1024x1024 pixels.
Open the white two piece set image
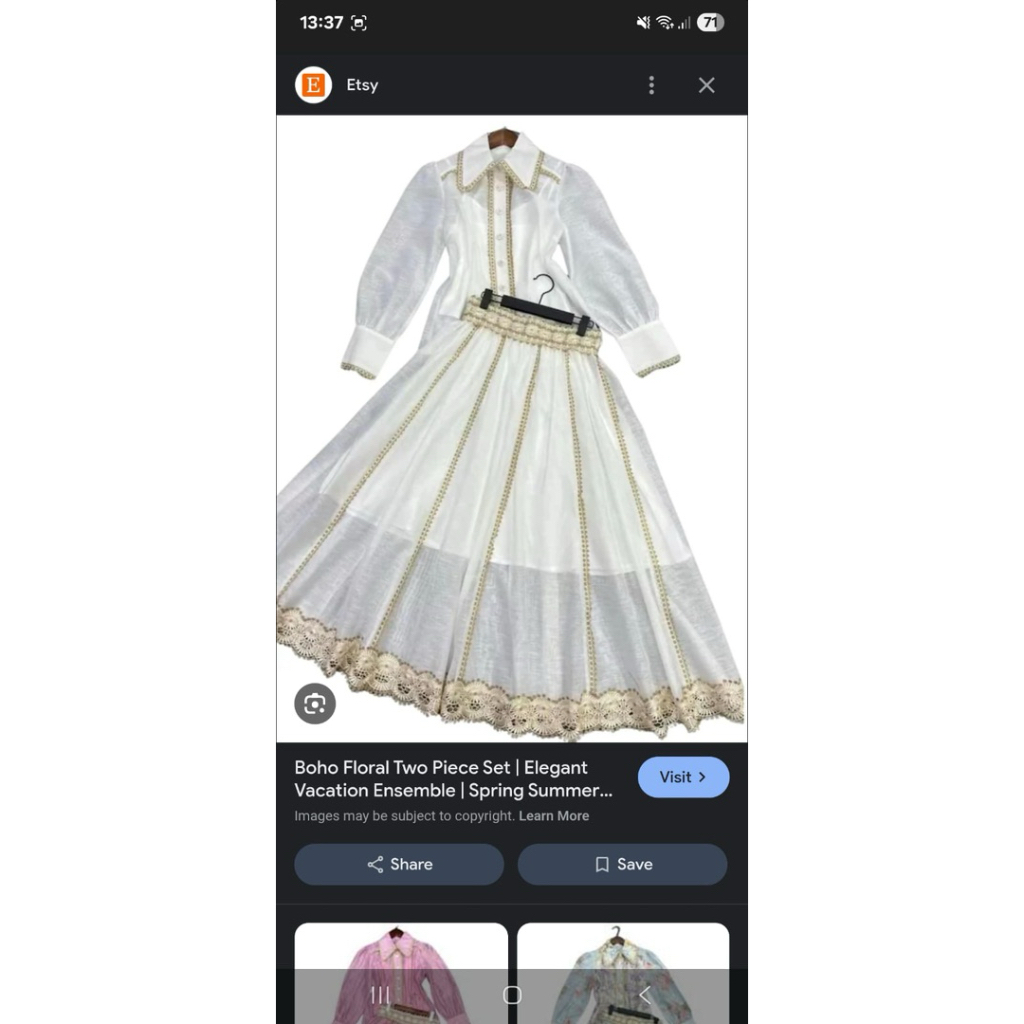coord(511,430)
